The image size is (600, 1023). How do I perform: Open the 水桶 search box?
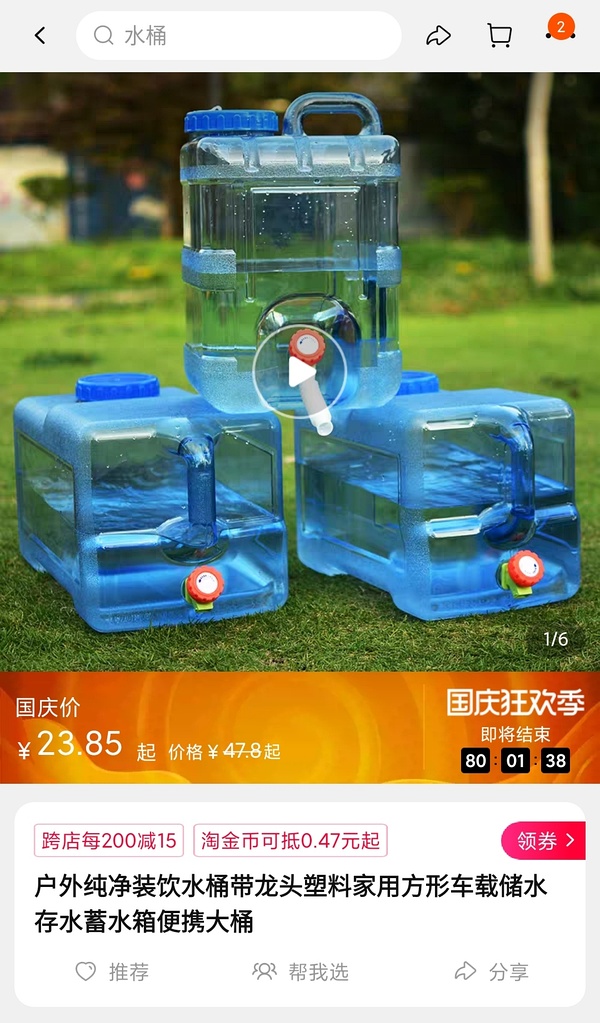238,36
